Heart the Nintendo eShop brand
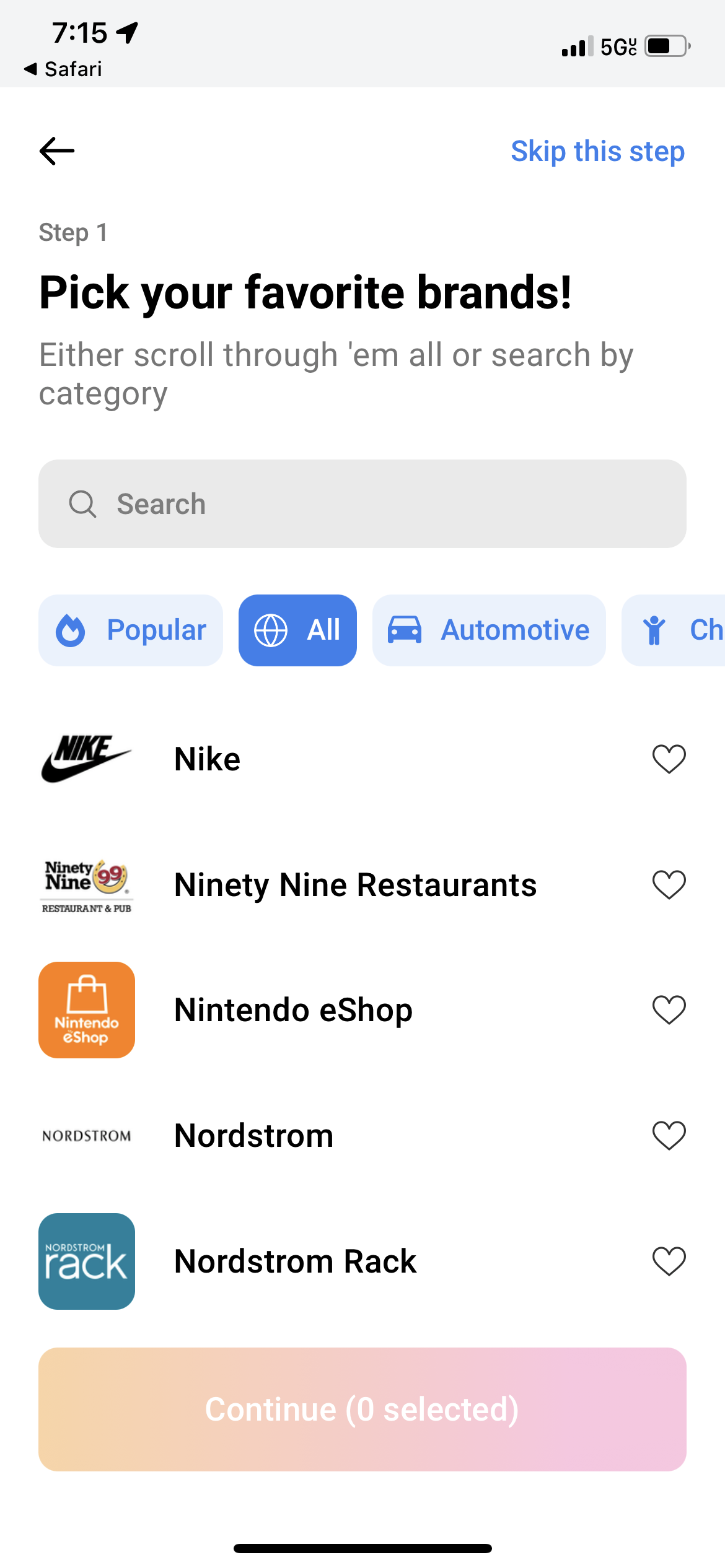This screenshot has height=1568, width=725. [669, 1010]
